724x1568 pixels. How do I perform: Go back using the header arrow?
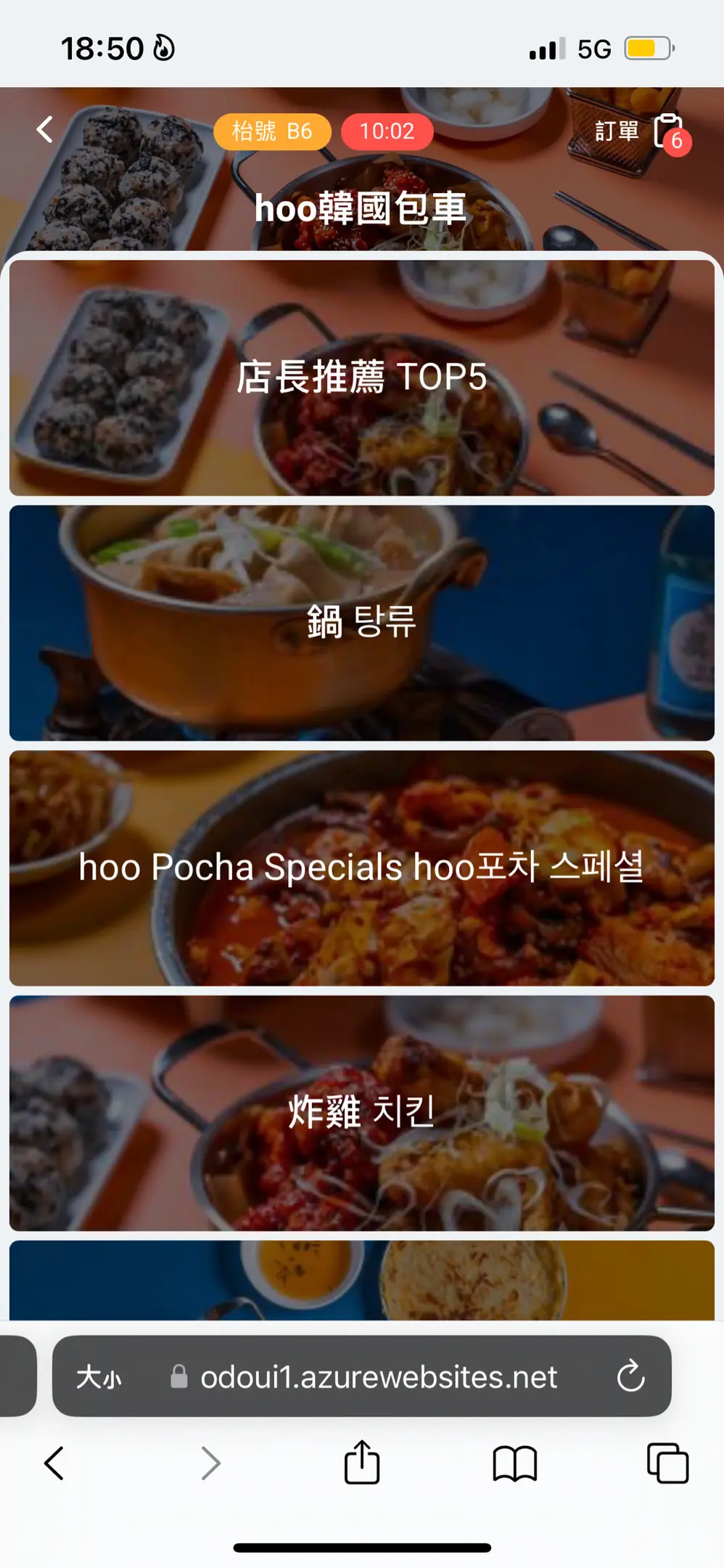click(x=45, y=130)
